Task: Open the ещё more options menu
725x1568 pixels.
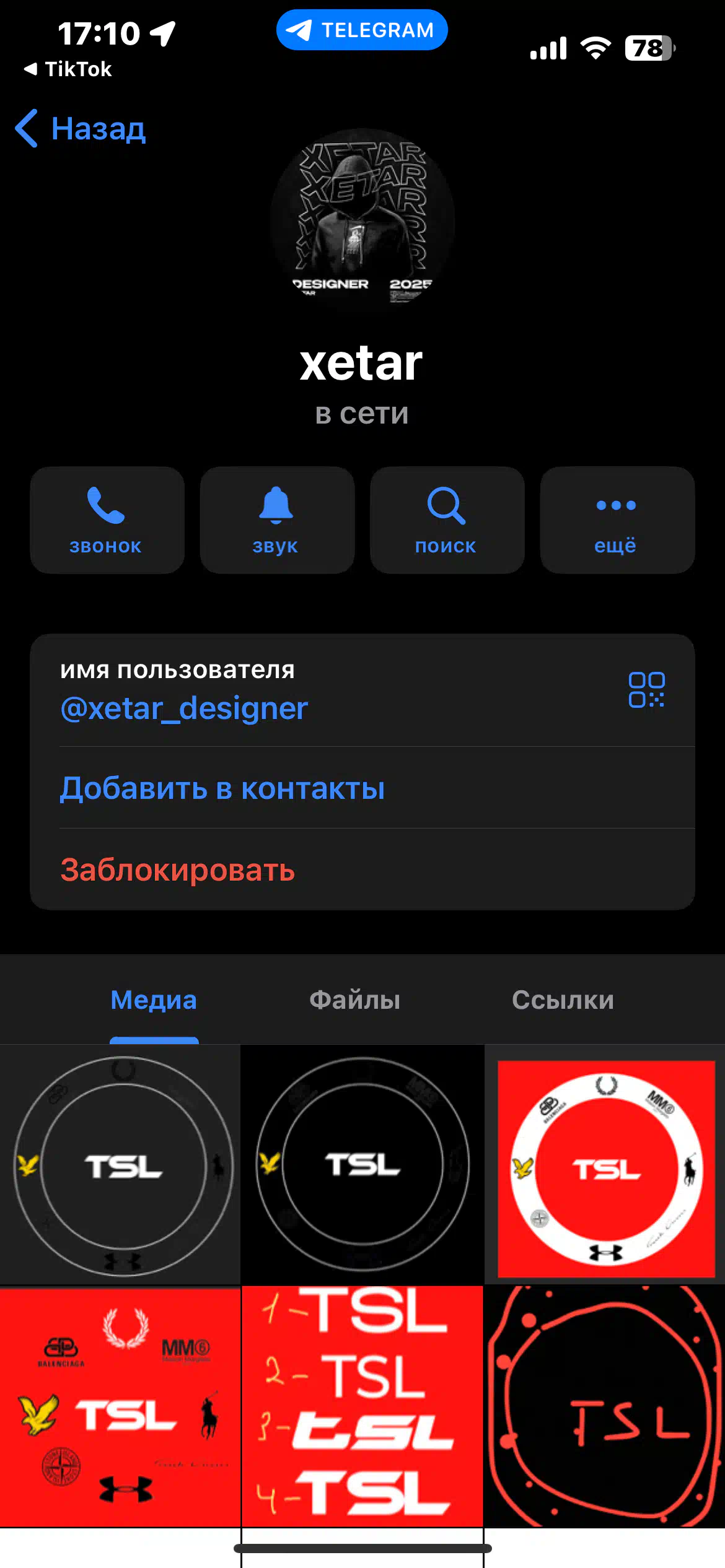Action: (x=617, y=520)
